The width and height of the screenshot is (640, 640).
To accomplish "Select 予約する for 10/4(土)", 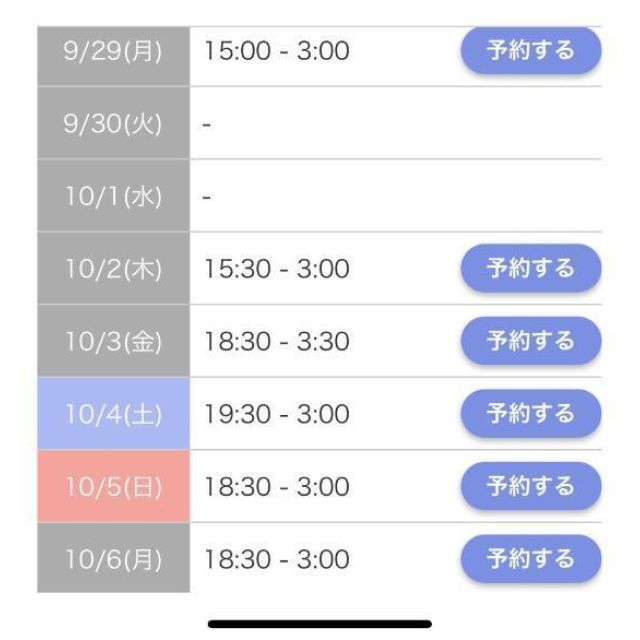I will 530,413.
